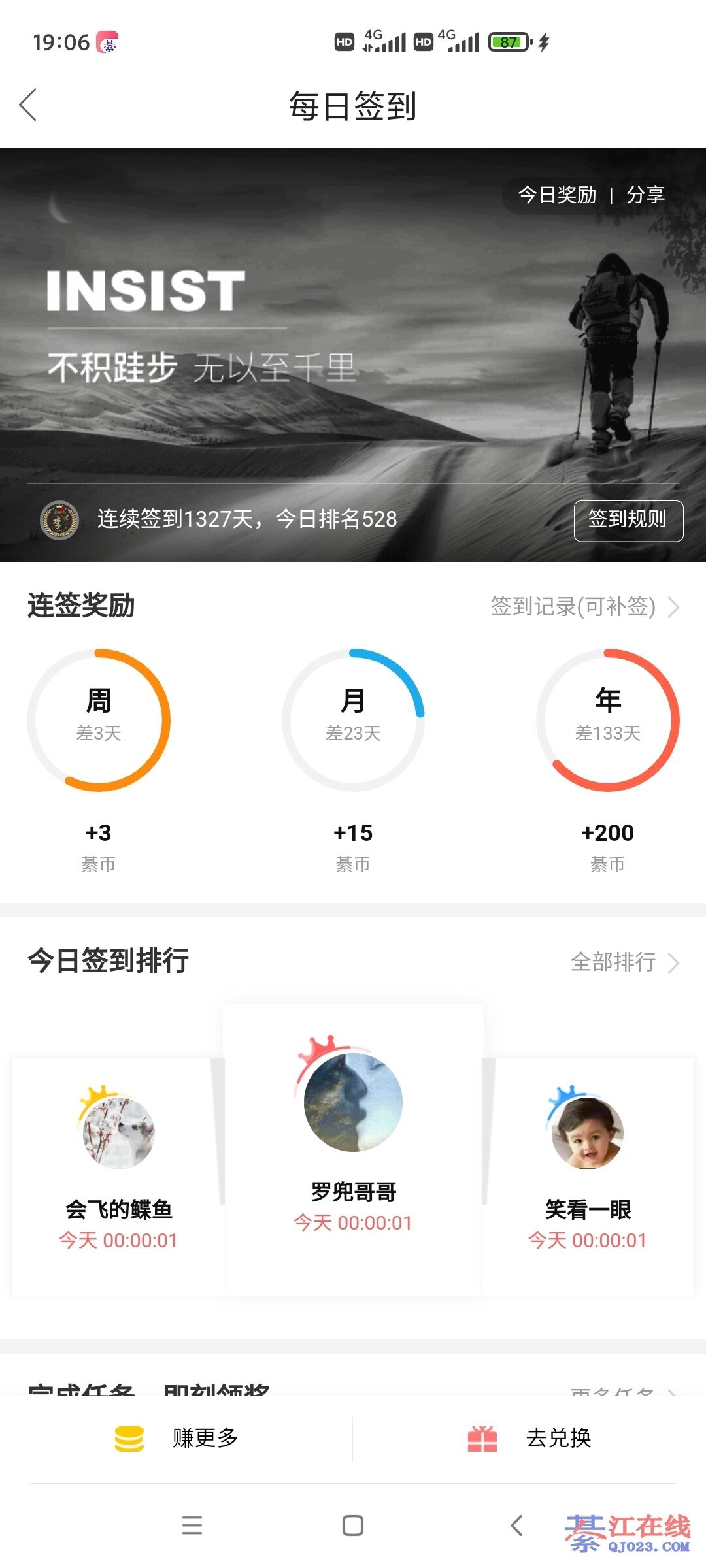The width and height of the screenshot is (706, 1568).
Task: Open 笑看一眼's ranking card
Action: click(x=587, y=1169)
